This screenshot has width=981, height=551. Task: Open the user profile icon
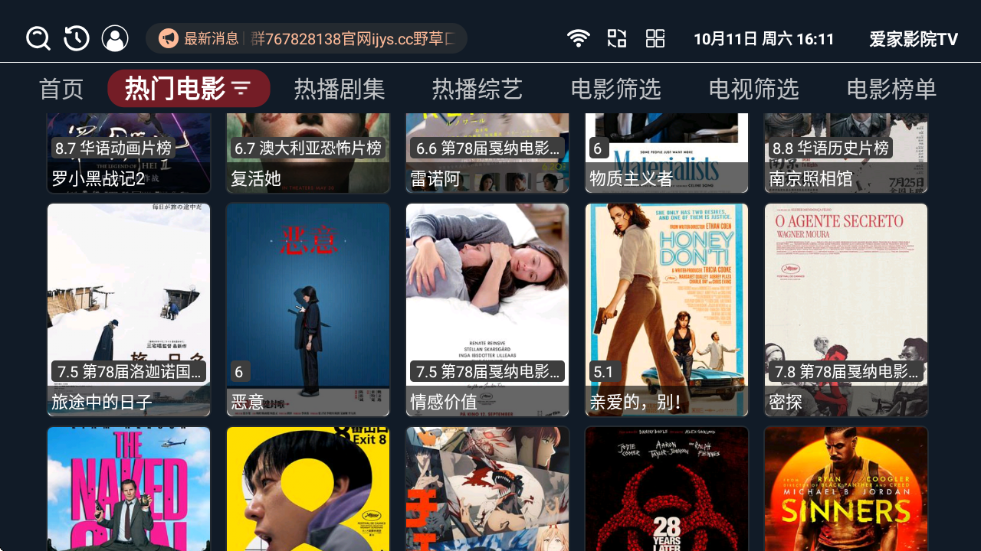(x=115, y=39)
